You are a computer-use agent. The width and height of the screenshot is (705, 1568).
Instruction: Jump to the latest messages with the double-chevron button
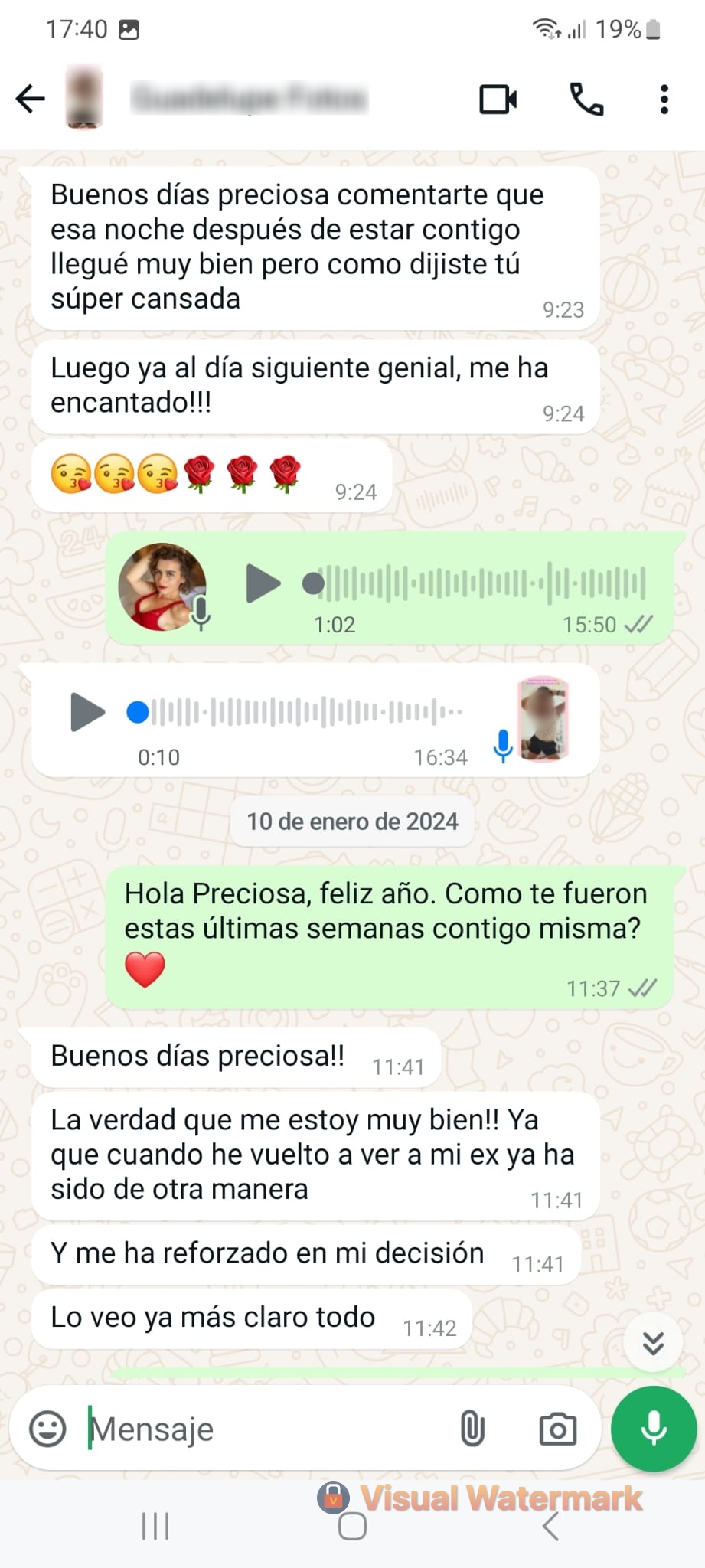[x=653, y=1343]
